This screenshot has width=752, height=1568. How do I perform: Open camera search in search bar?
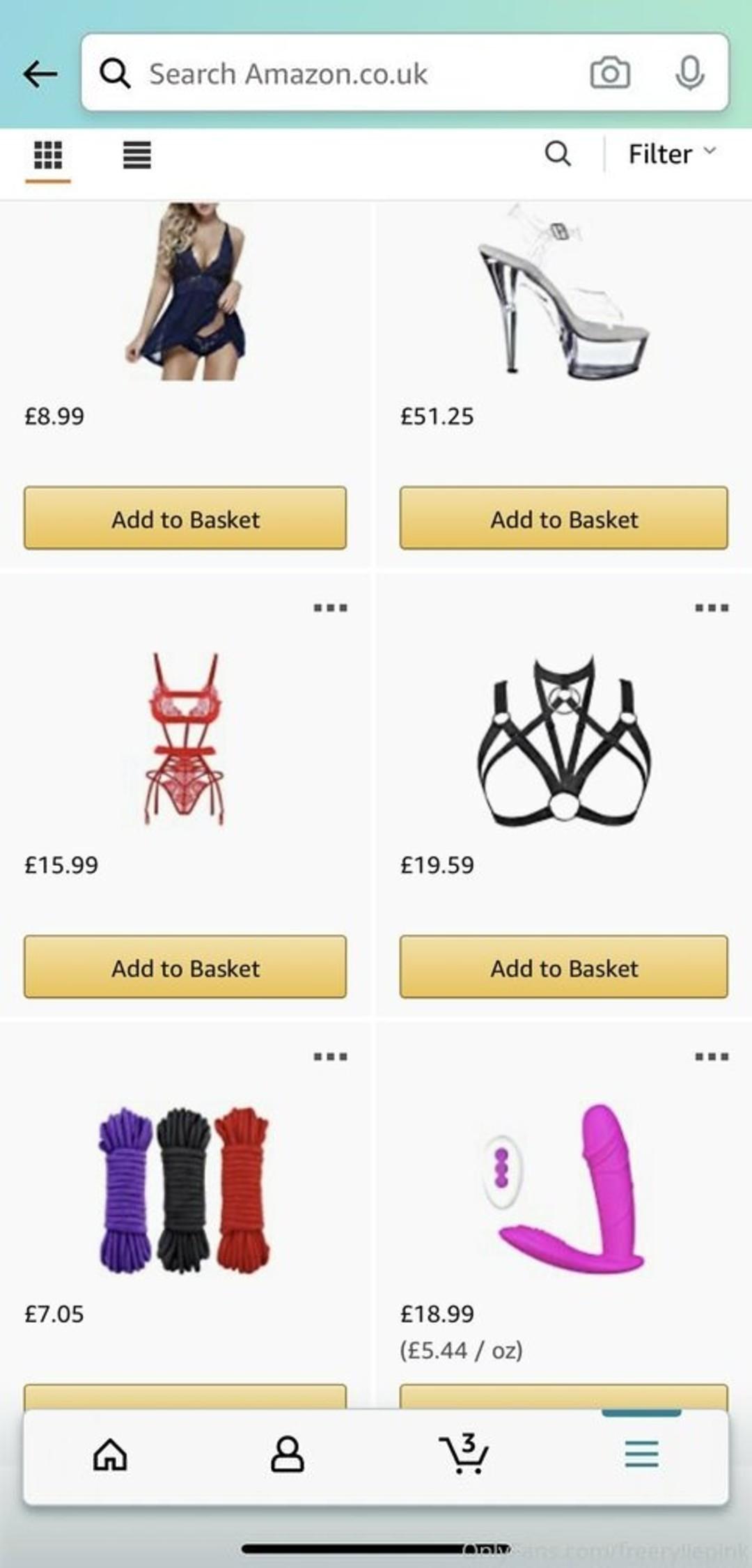tap(610, 73)
